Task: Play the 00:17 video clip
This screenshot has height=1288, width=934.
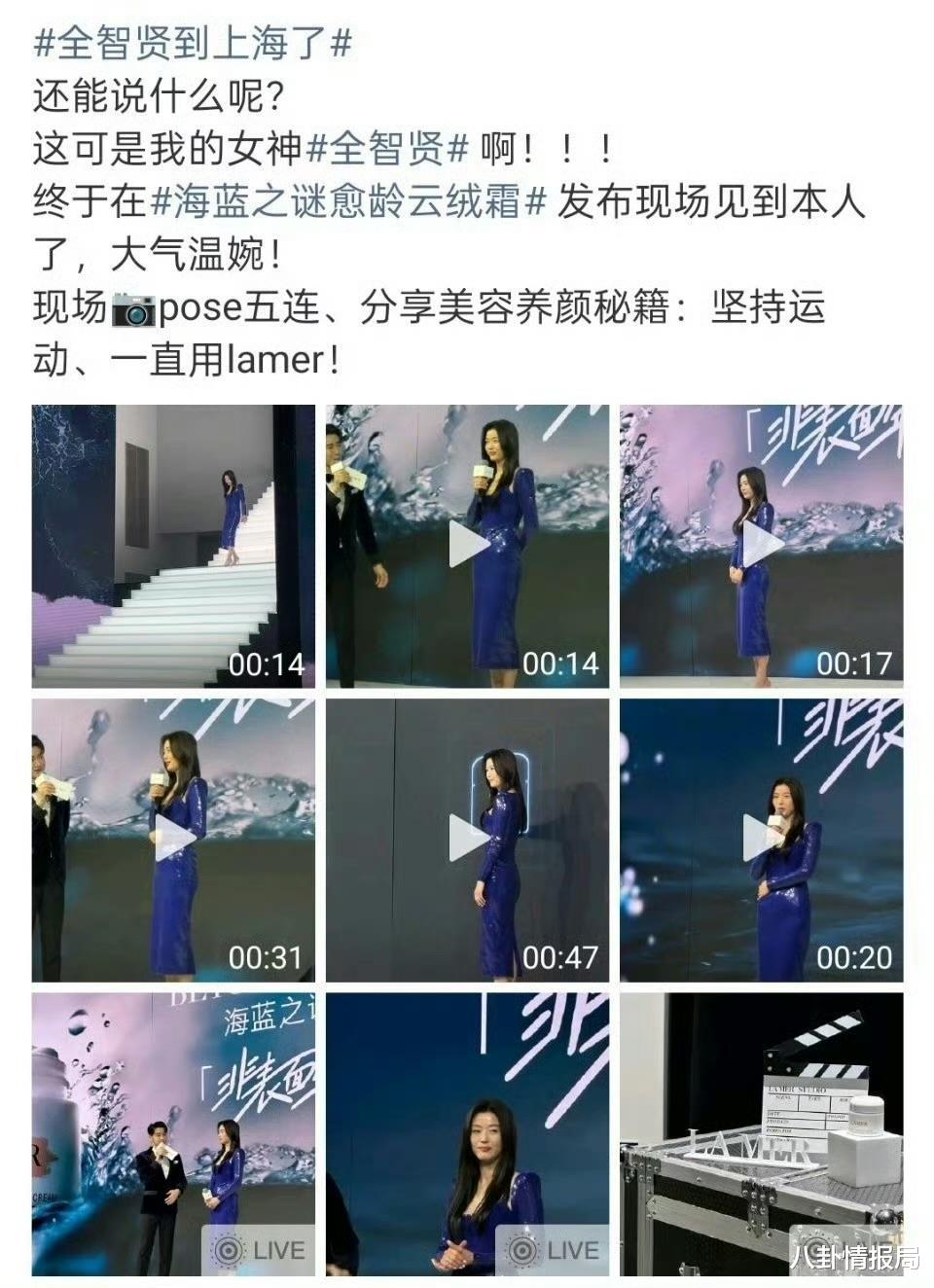Action: [762, 546]
